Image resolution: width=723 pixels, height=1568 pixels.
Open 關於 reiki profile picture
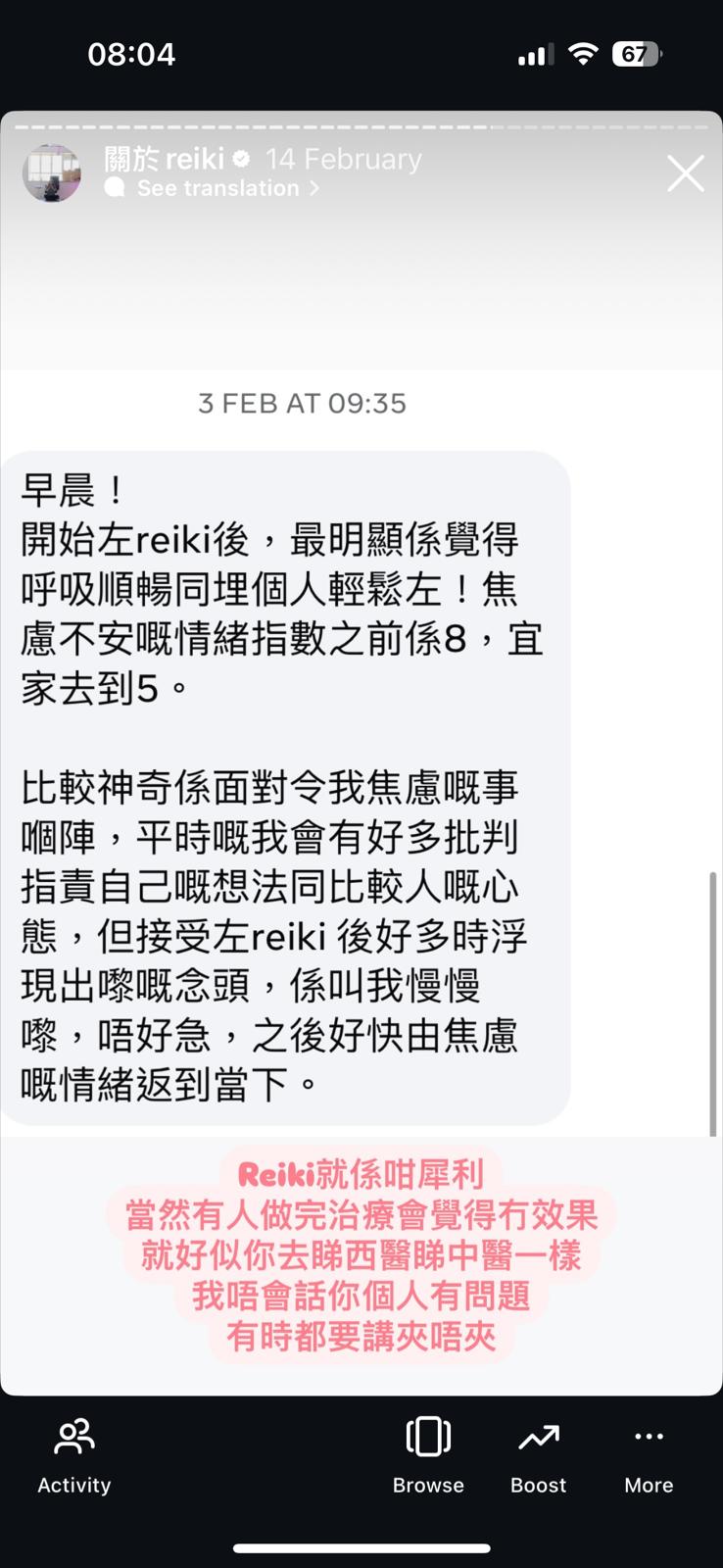pyautogui.click(x=52, y=173)
